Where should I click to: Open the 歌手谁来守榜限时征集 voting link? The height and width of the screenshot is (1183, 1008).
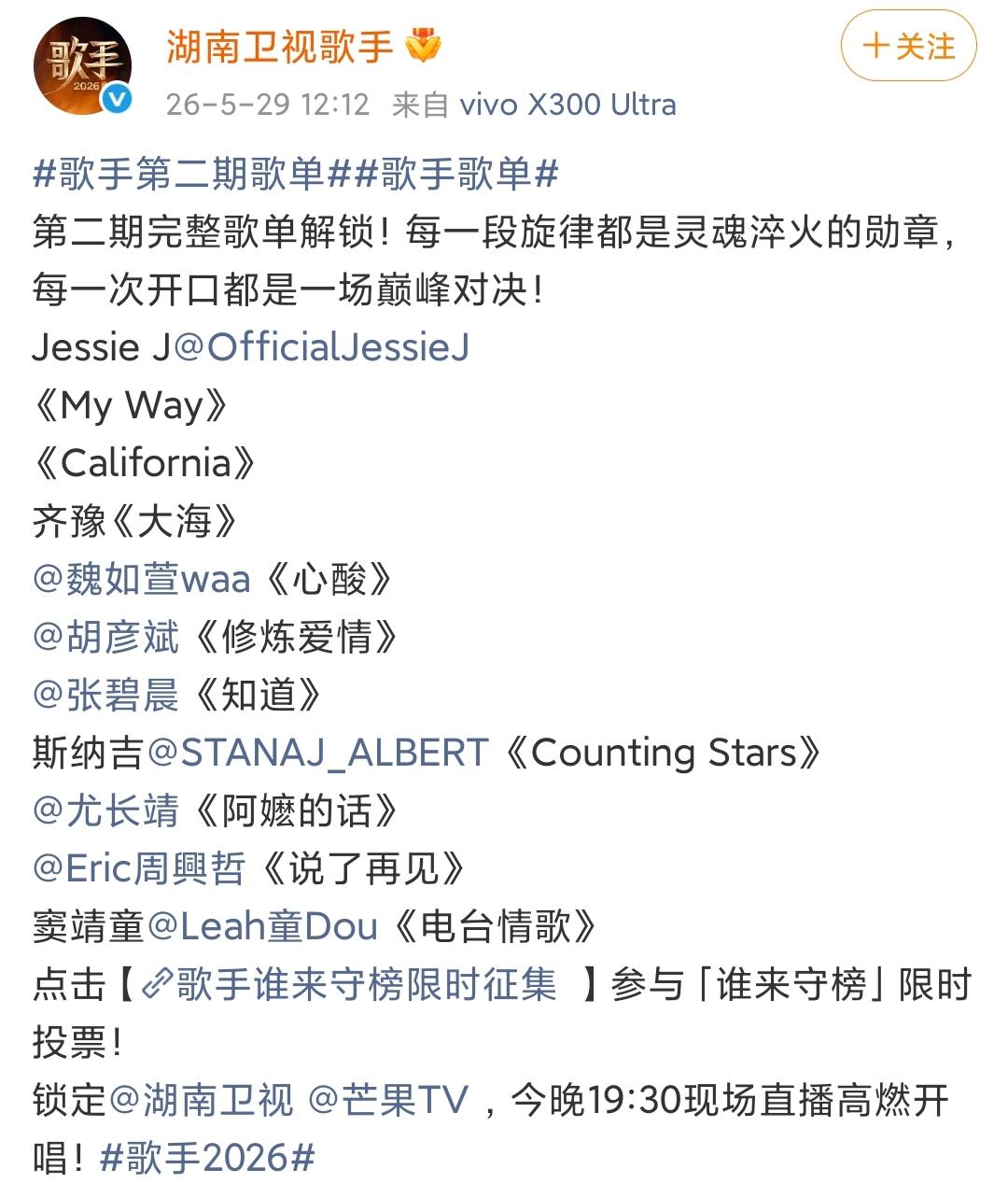point(349,984)
